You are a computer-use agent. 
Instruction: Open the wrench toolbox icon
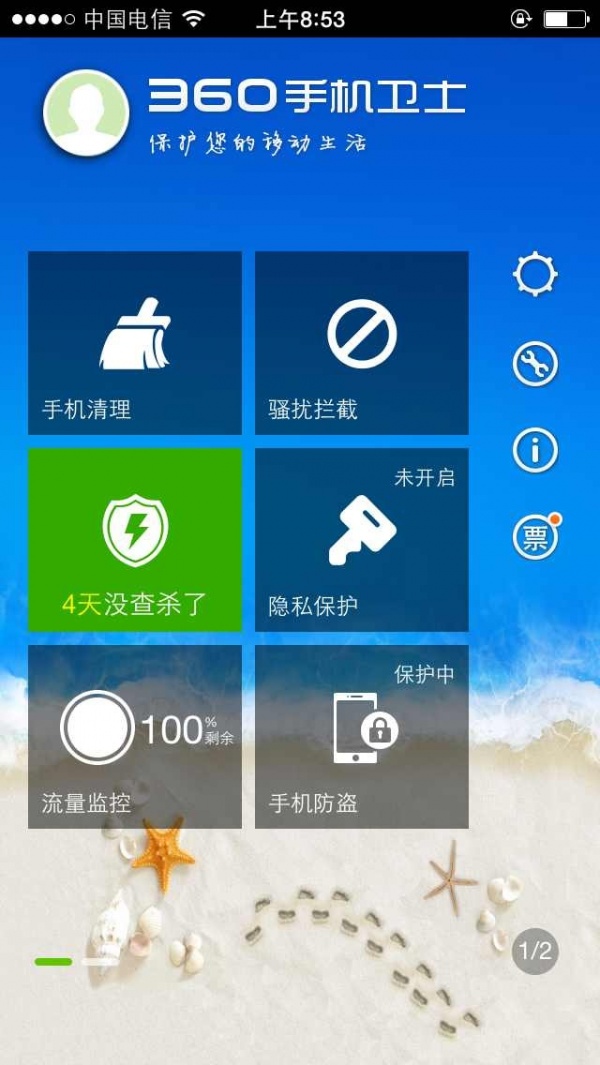pyautogui.click(x=535, y=364)
